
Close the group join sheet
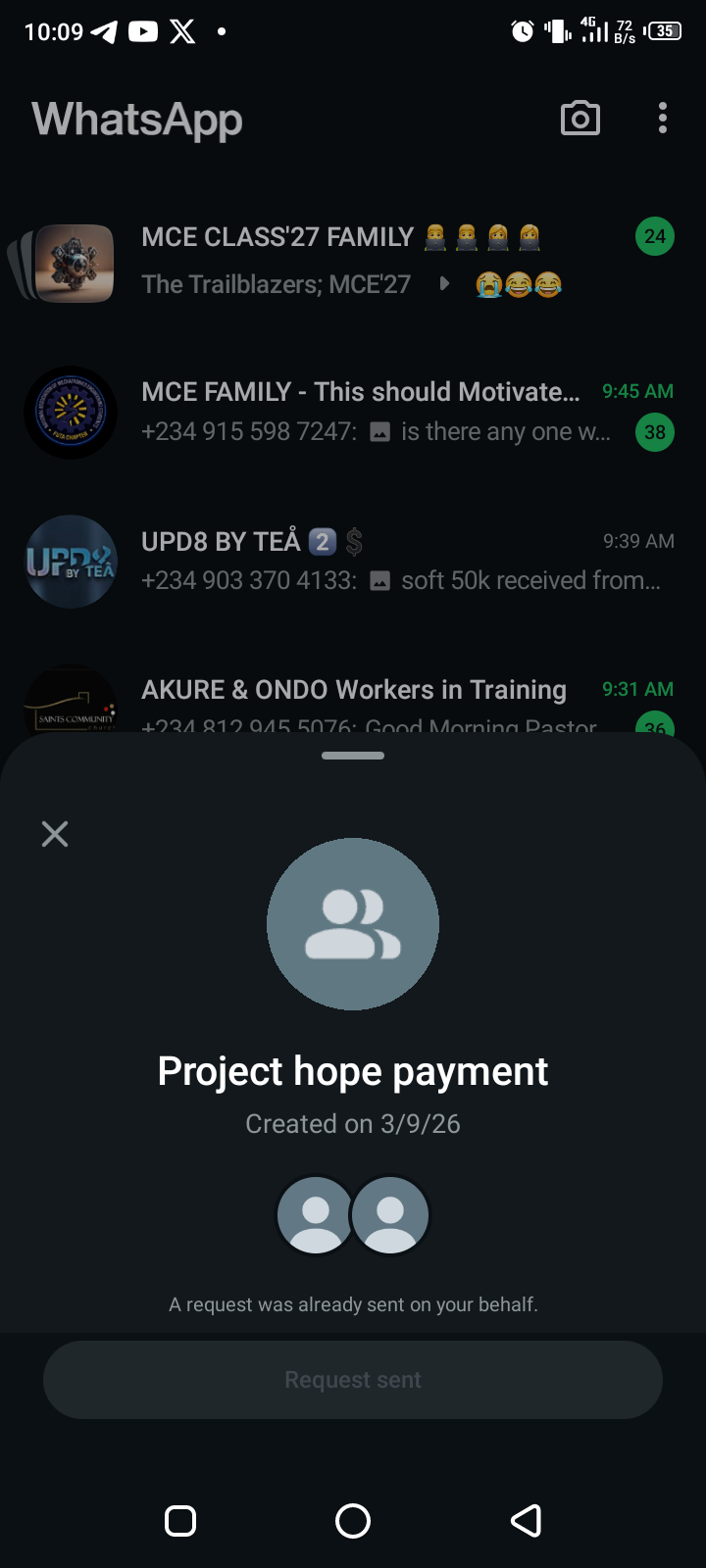pyautogui.click(x=55, y=834)
